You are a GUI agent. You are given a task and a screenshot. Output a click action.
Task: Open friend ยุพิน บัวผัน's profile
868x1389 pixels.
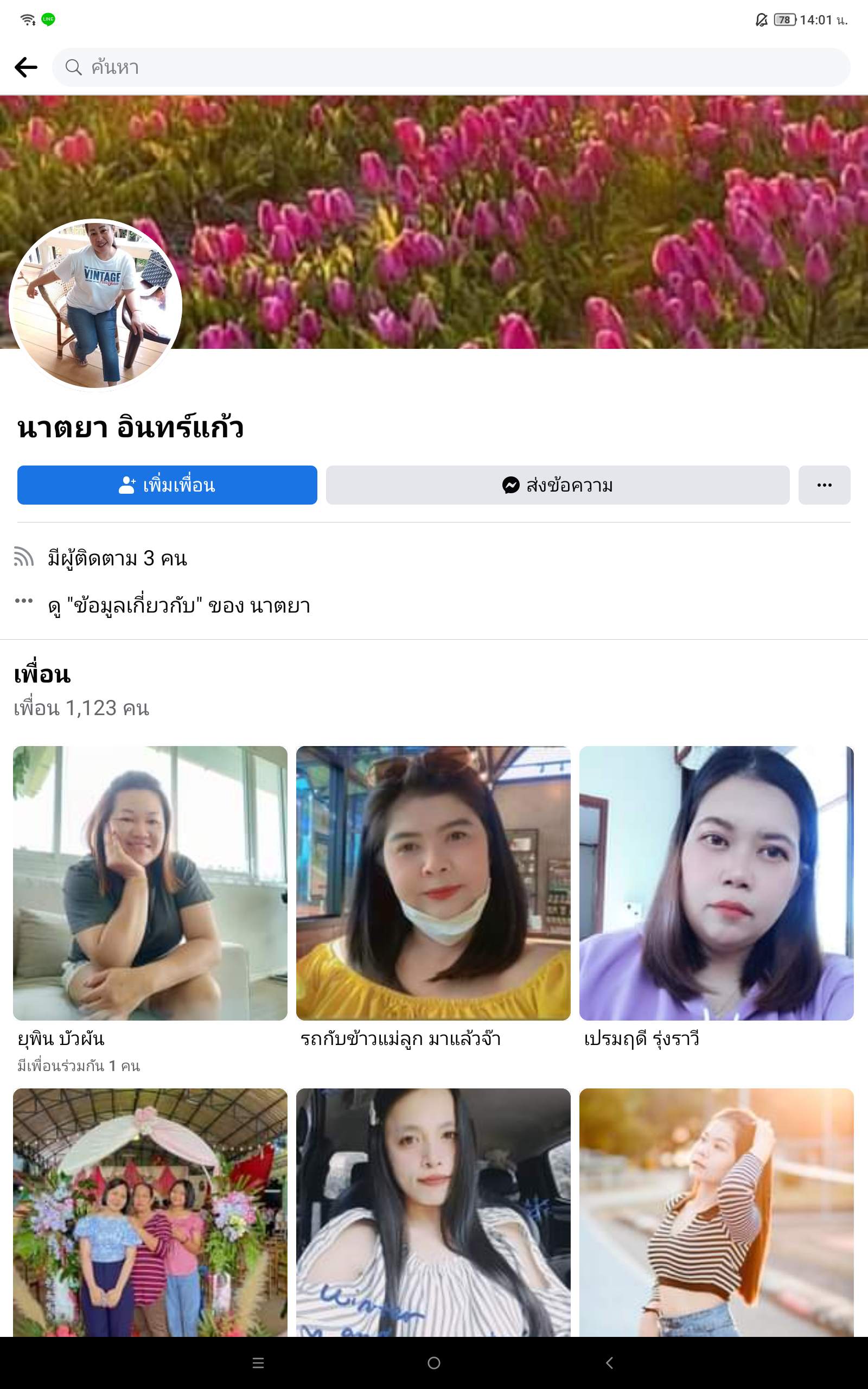click(x=150, y=884)
